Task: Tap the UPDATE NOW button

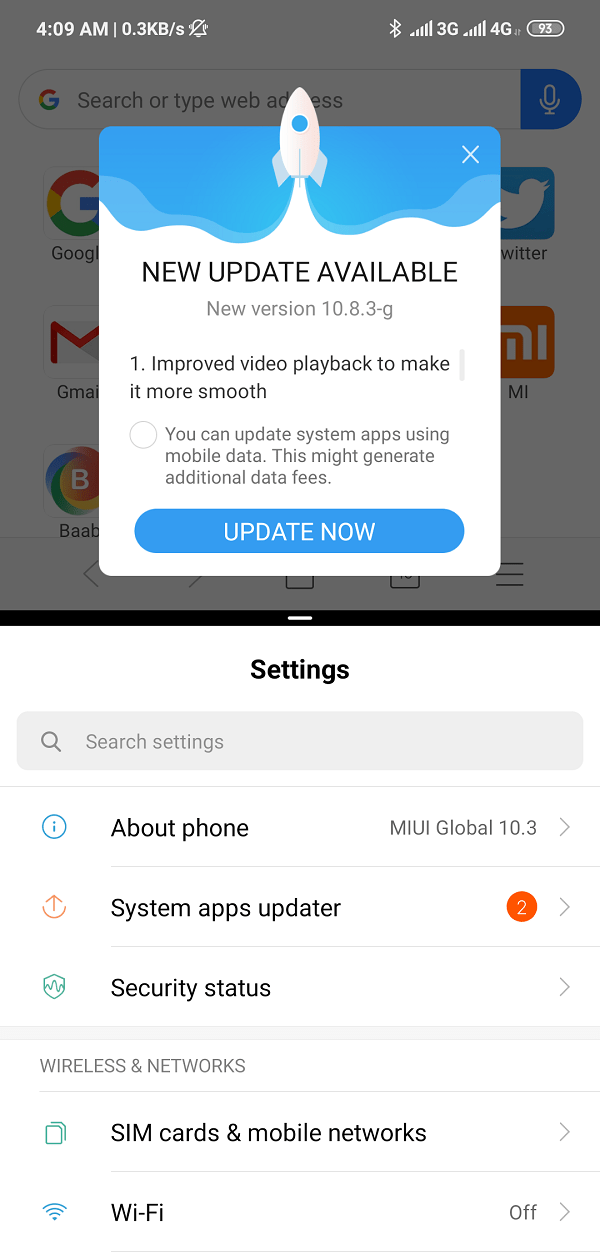Action: point(299,531)
